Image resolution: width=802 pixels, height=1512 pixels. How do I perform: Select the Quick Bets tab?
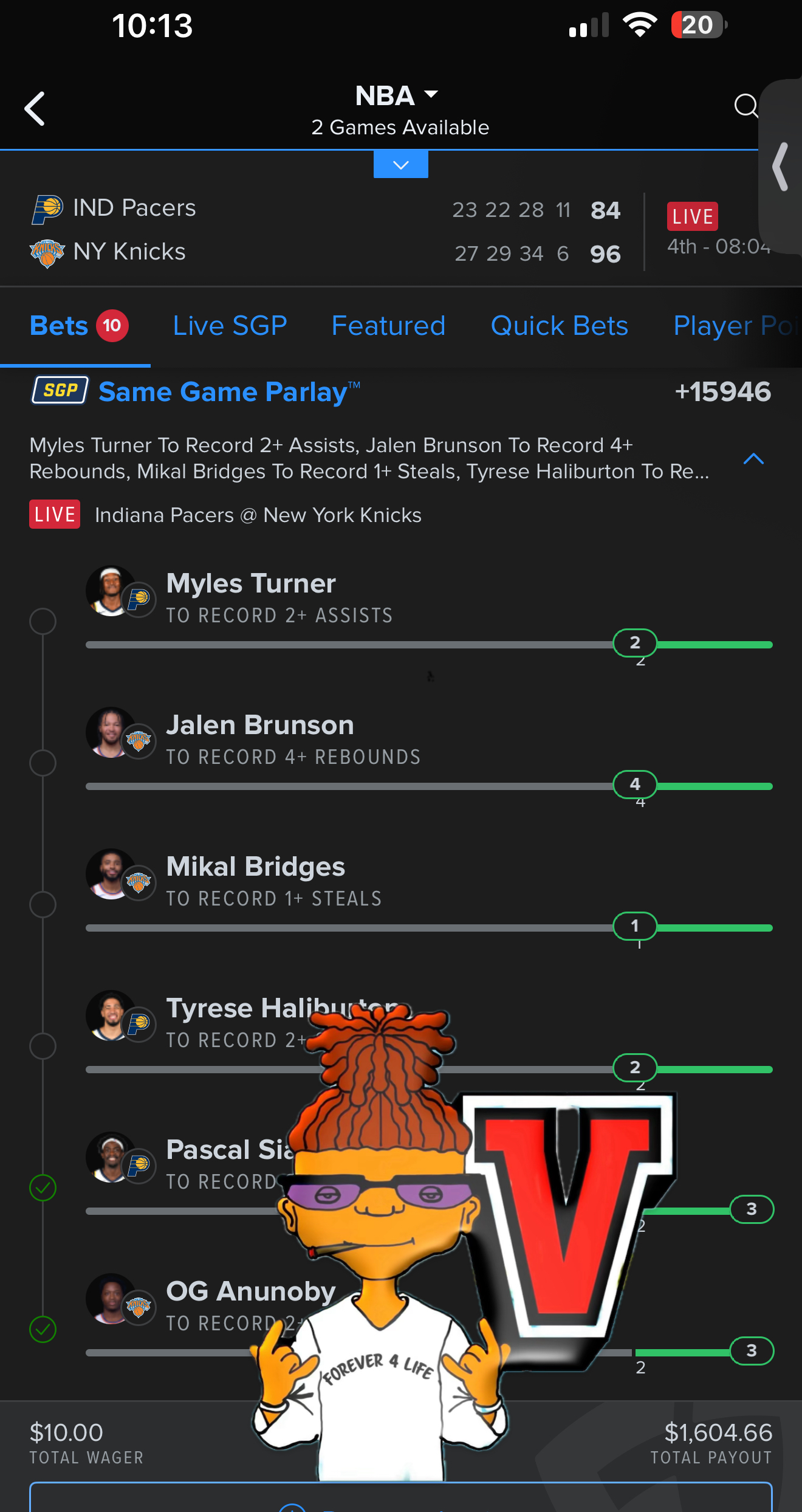point(559,326)
